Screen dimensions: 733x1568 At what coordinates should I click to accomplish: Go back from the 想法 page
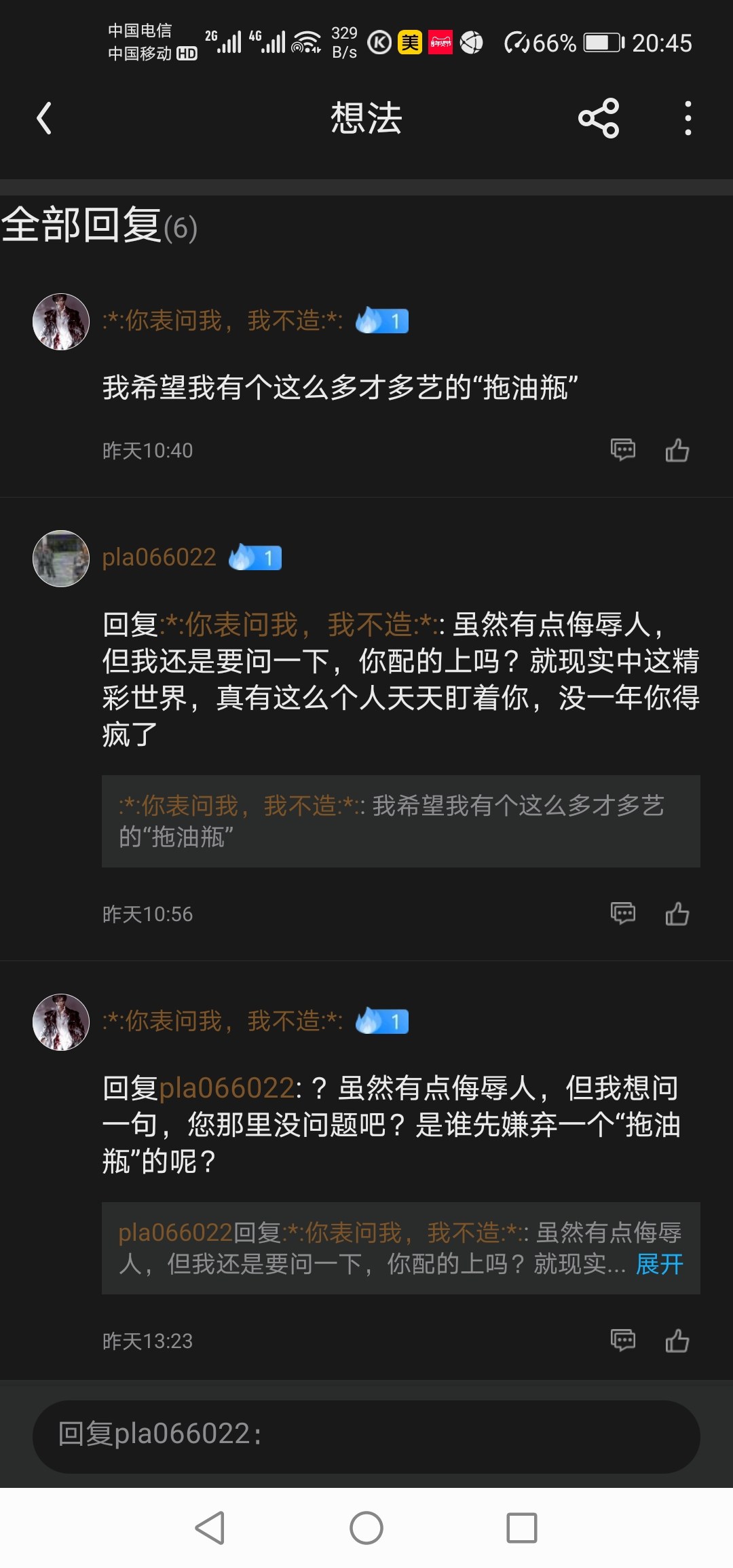coord(45,118)
